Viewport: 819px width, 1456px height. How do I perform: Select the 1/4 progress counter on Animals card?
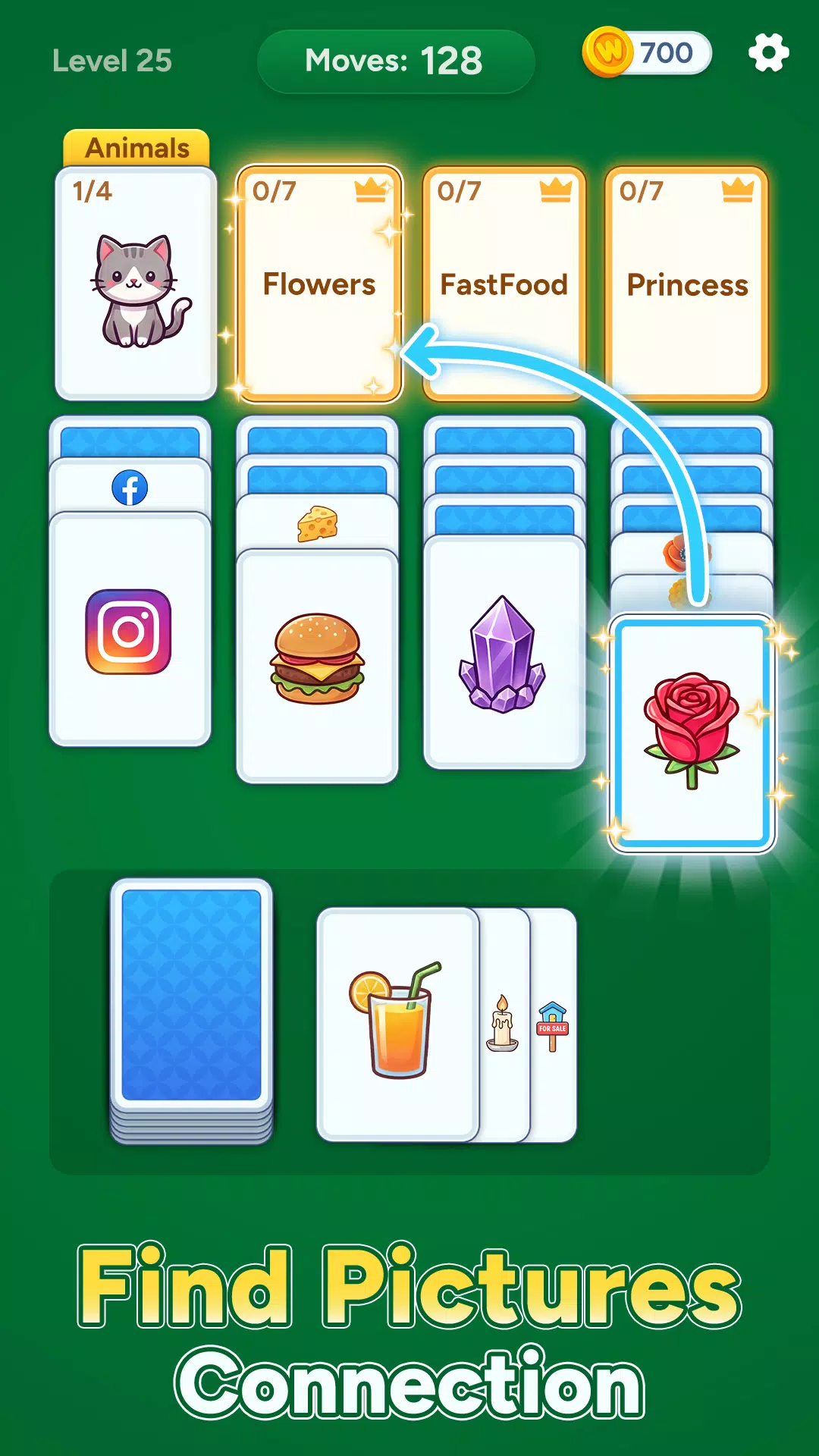[91, 192]
